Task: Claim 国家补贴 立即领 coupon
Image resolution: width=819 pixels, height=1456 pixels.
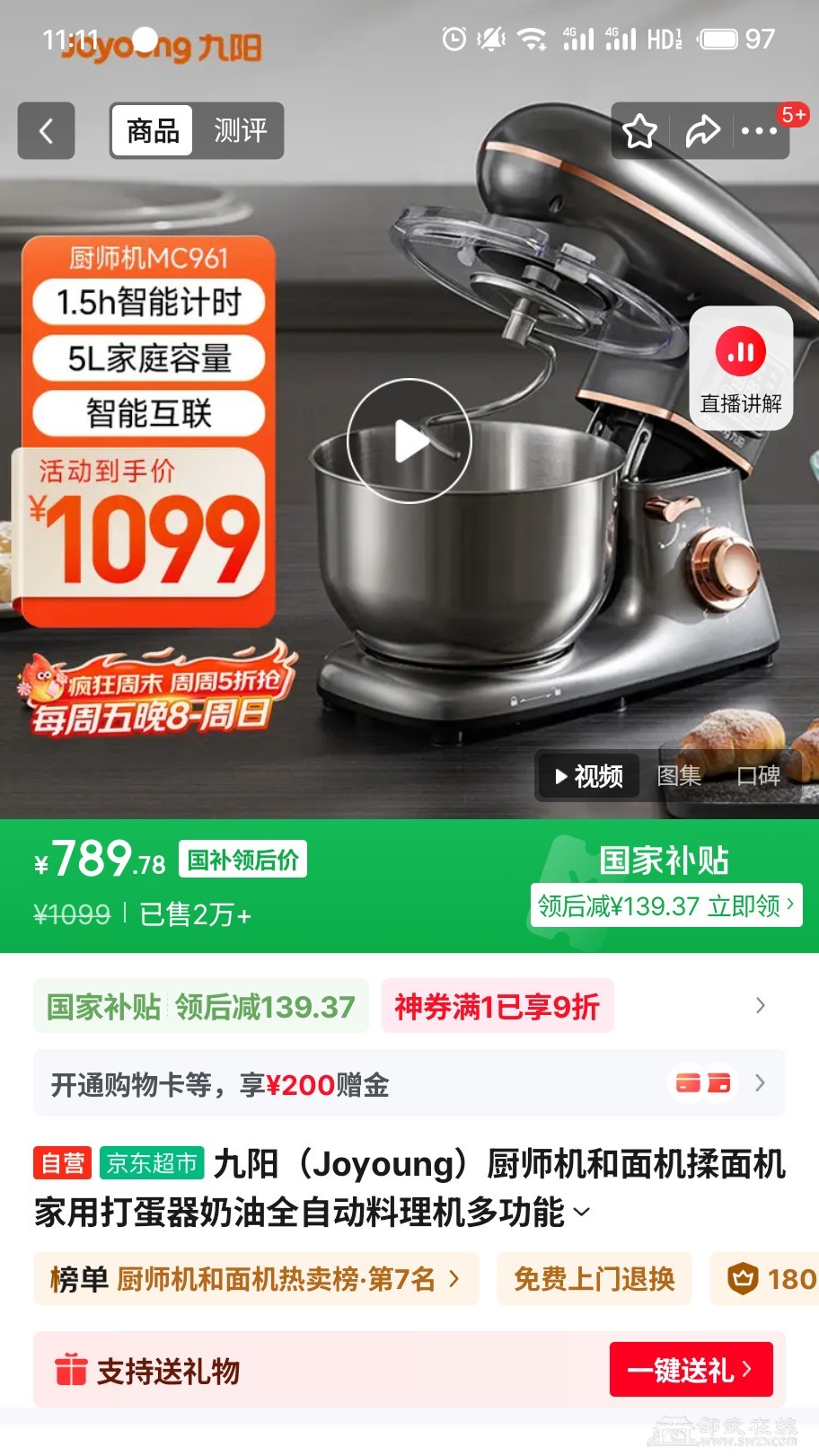Action: 665,905
